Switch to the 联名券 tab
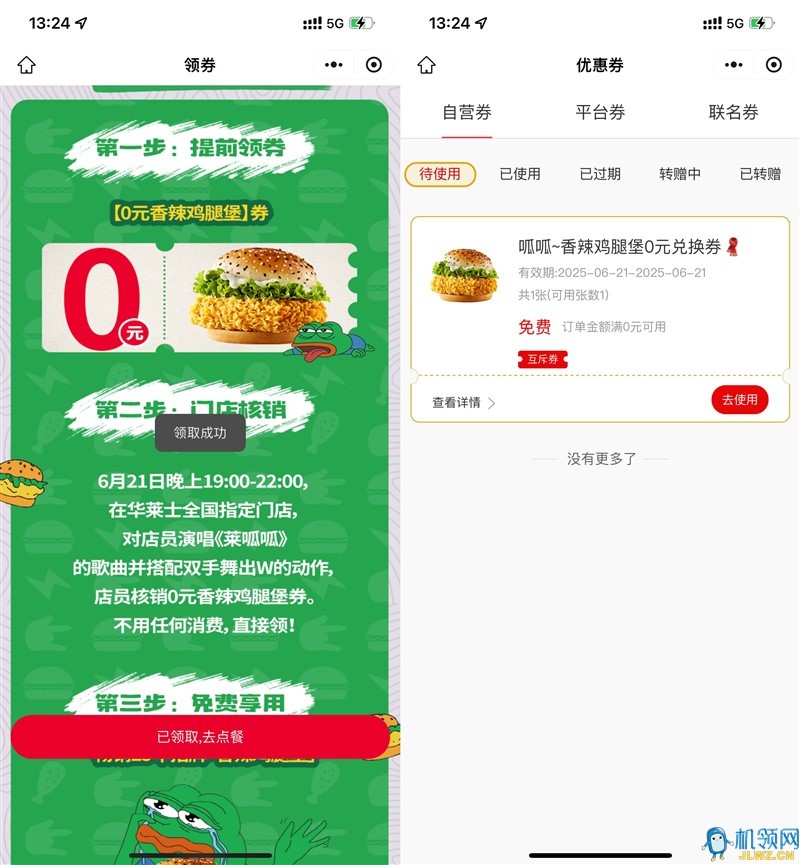This screenshot has width=800, height=865. coord(733,113)
